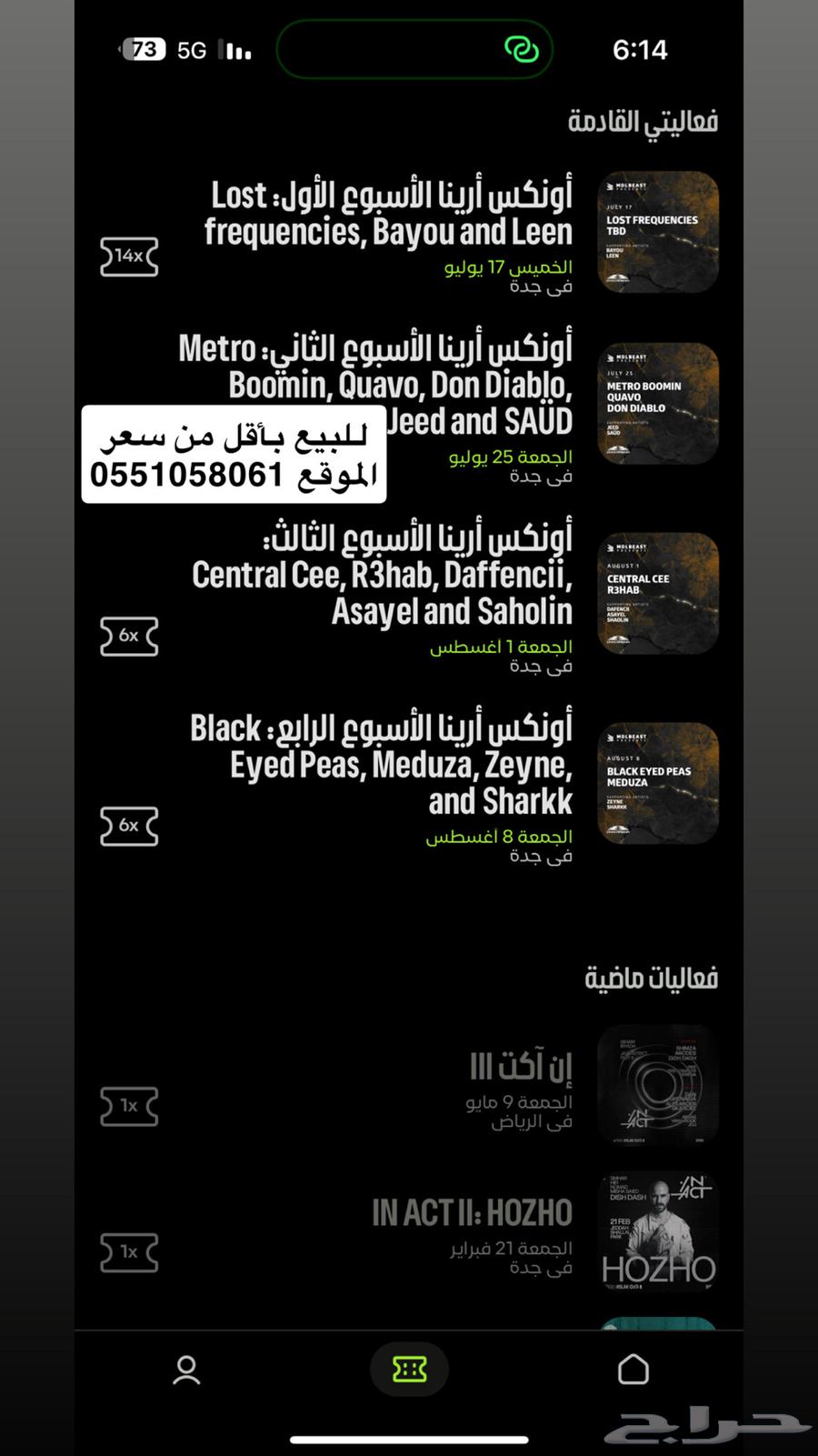The height and width of the screenshot is (1456, 818).
Task: Open the past event IN ACT II: HOZHO
Action: pyautogui.click(x=473, y=1212)
